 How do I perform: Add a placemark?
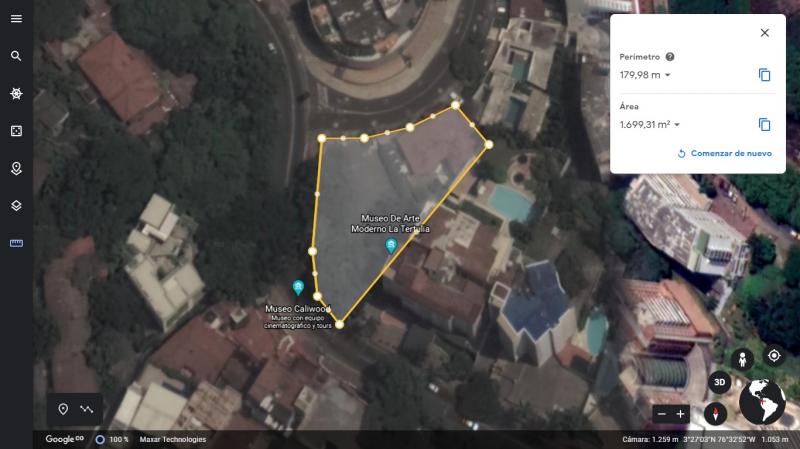(63, 409)
